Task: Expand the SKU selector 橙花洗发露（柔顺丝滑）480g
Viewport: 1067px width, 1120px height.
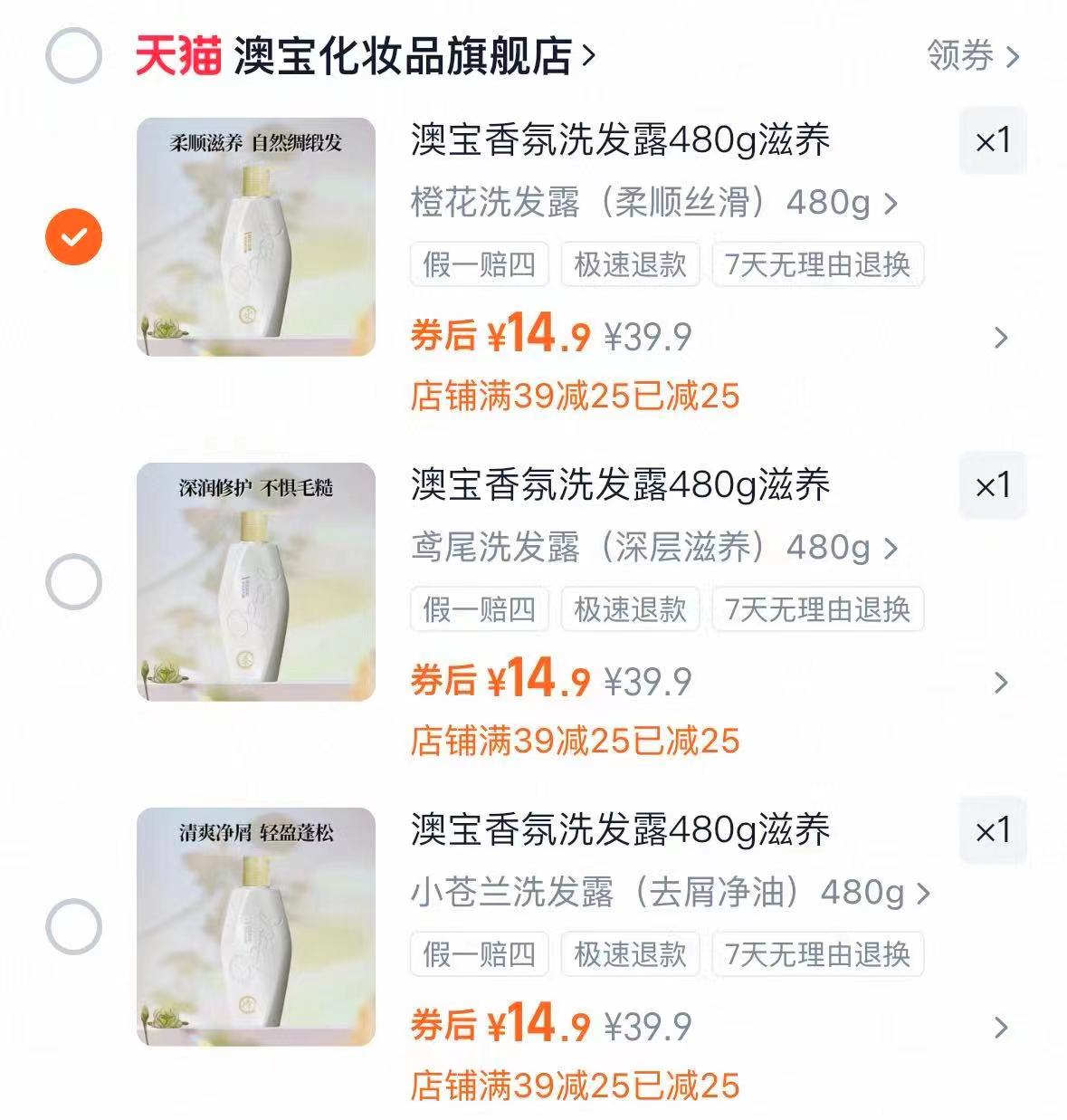Action: pyautogui.click(x=652, y=204)
